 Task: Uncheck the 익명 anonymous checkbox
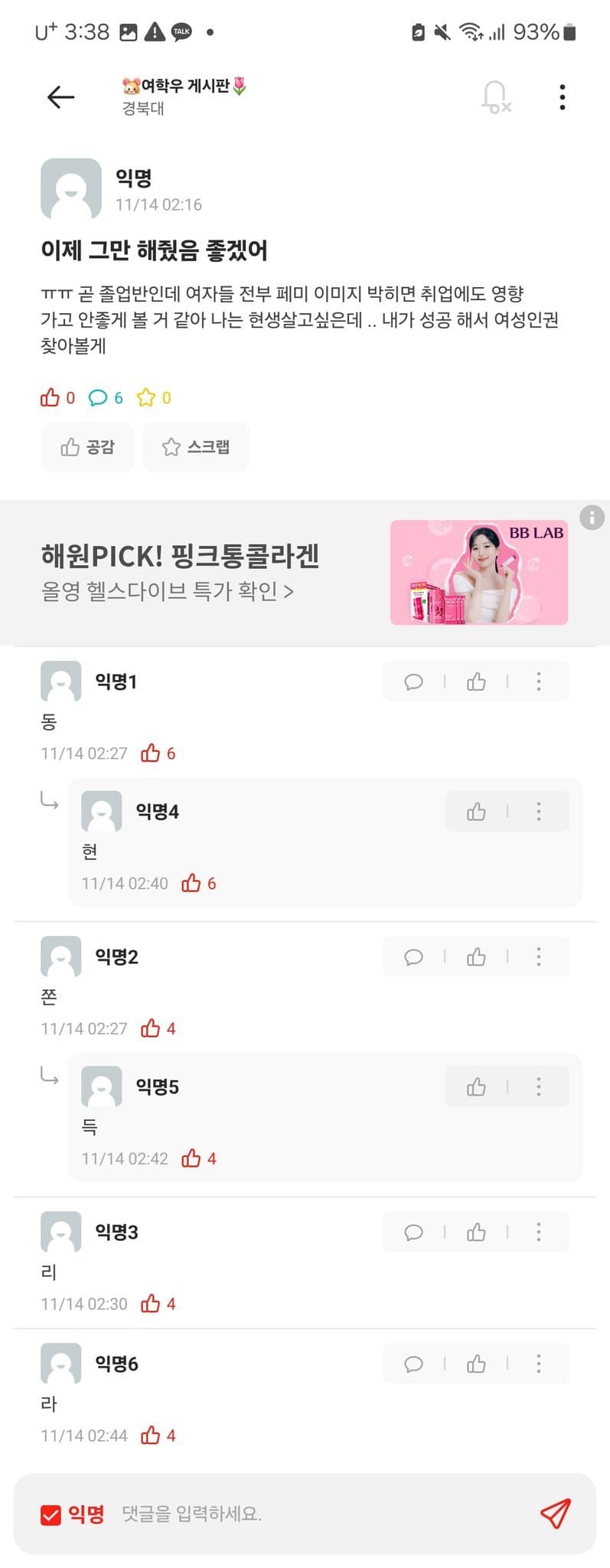51,1514
